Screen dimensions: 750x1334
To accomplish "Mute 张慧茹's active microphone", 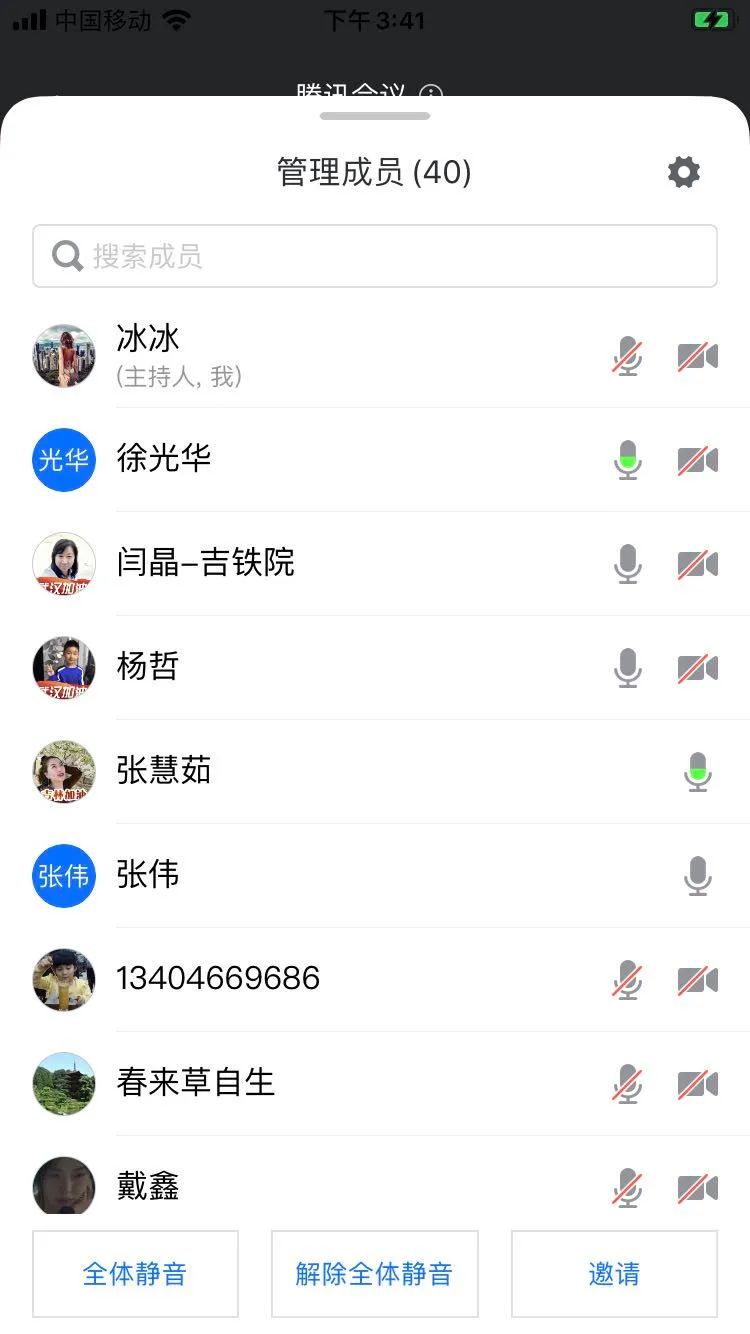I will pos(698,772).
